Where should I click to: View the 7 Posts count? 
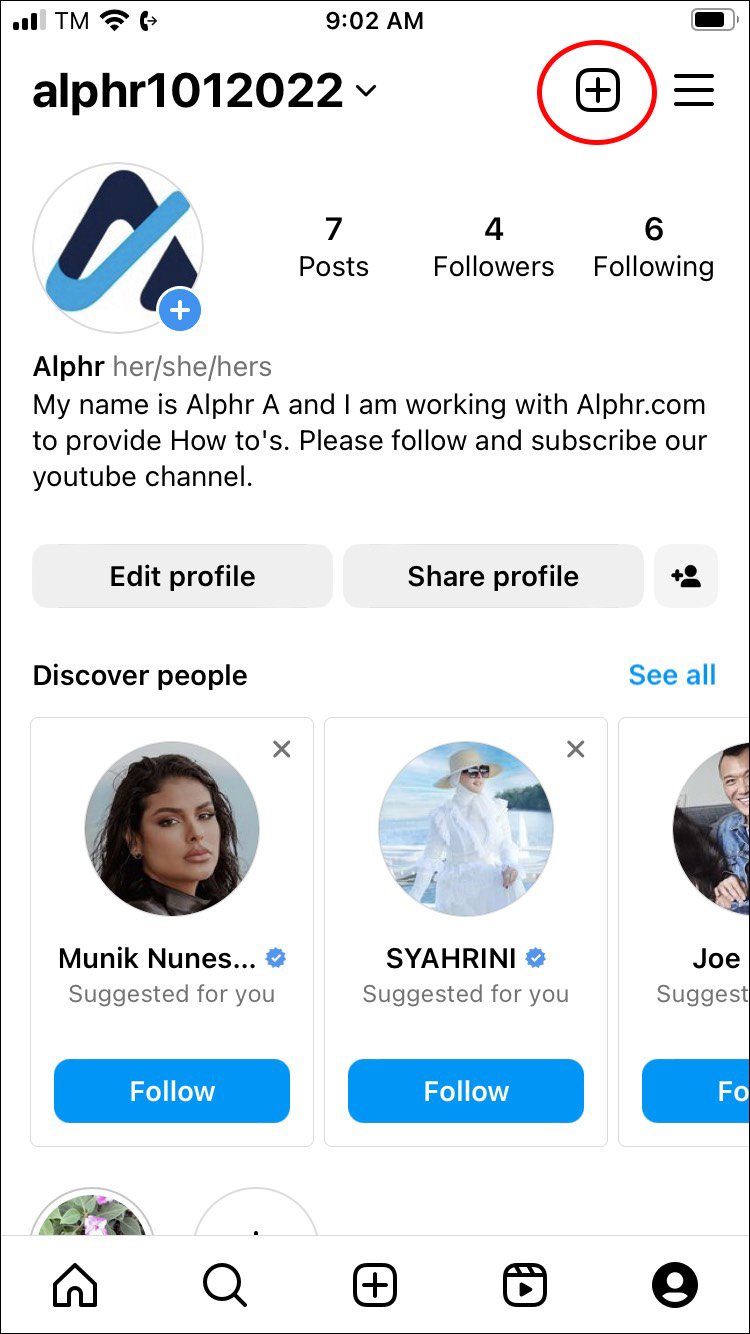click(x=333, y=247)
